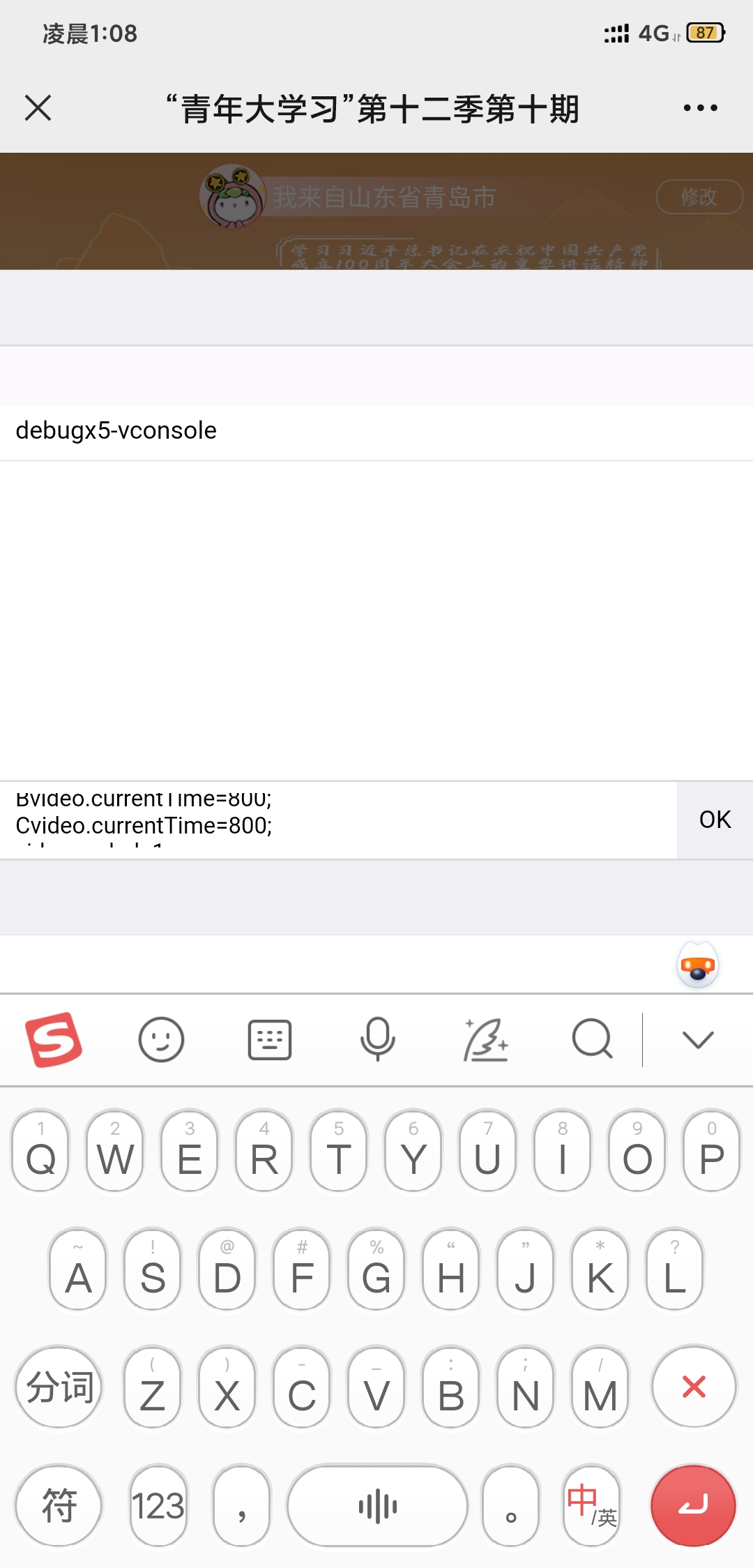
Task: Open handwriting input with pen icon
Action: click(x=486, y=1039)
